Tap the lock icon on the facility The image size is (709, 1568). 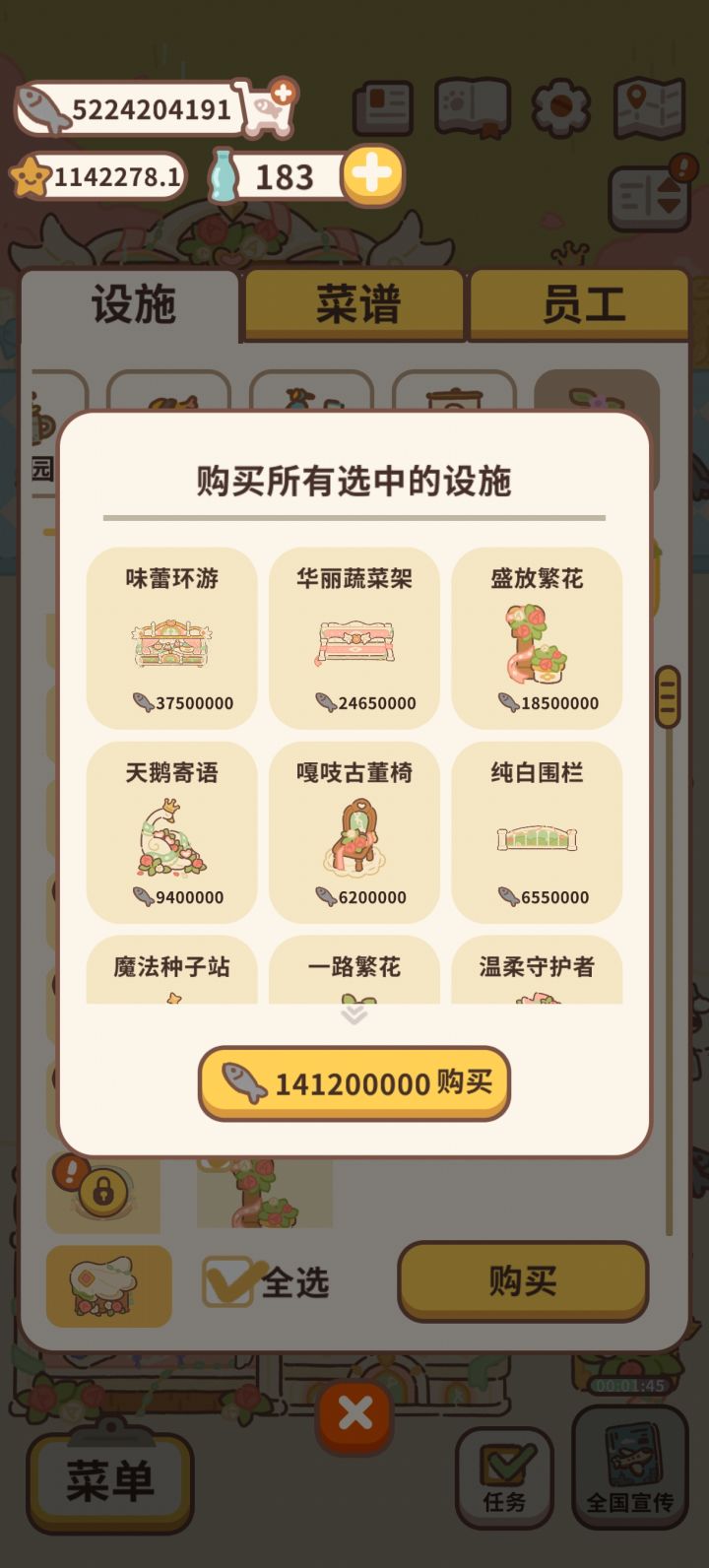pyautogui.click(x=102, y=1192)
